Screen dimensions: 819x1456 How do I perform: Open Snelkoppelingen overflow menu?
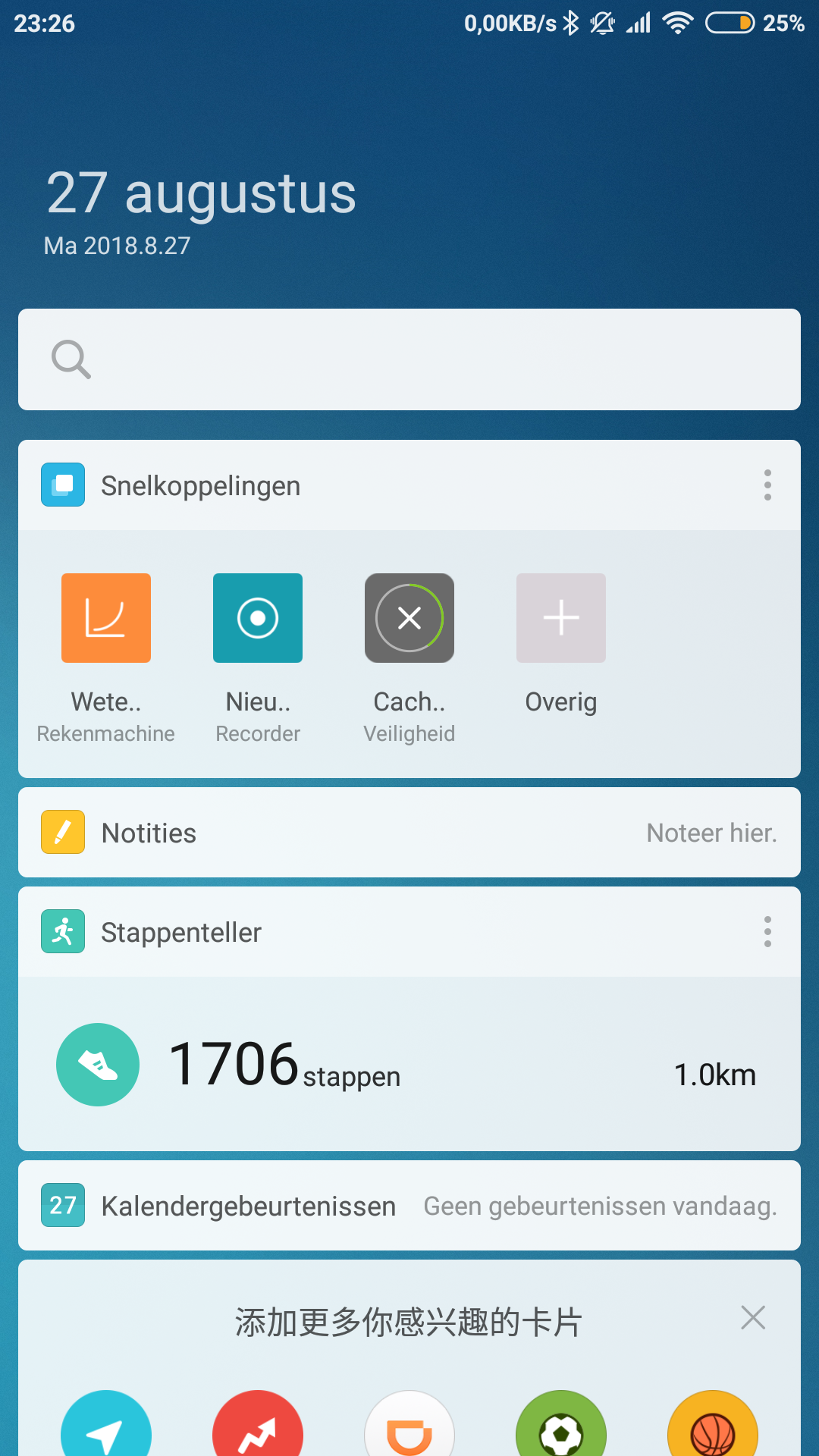click(767, 485)
